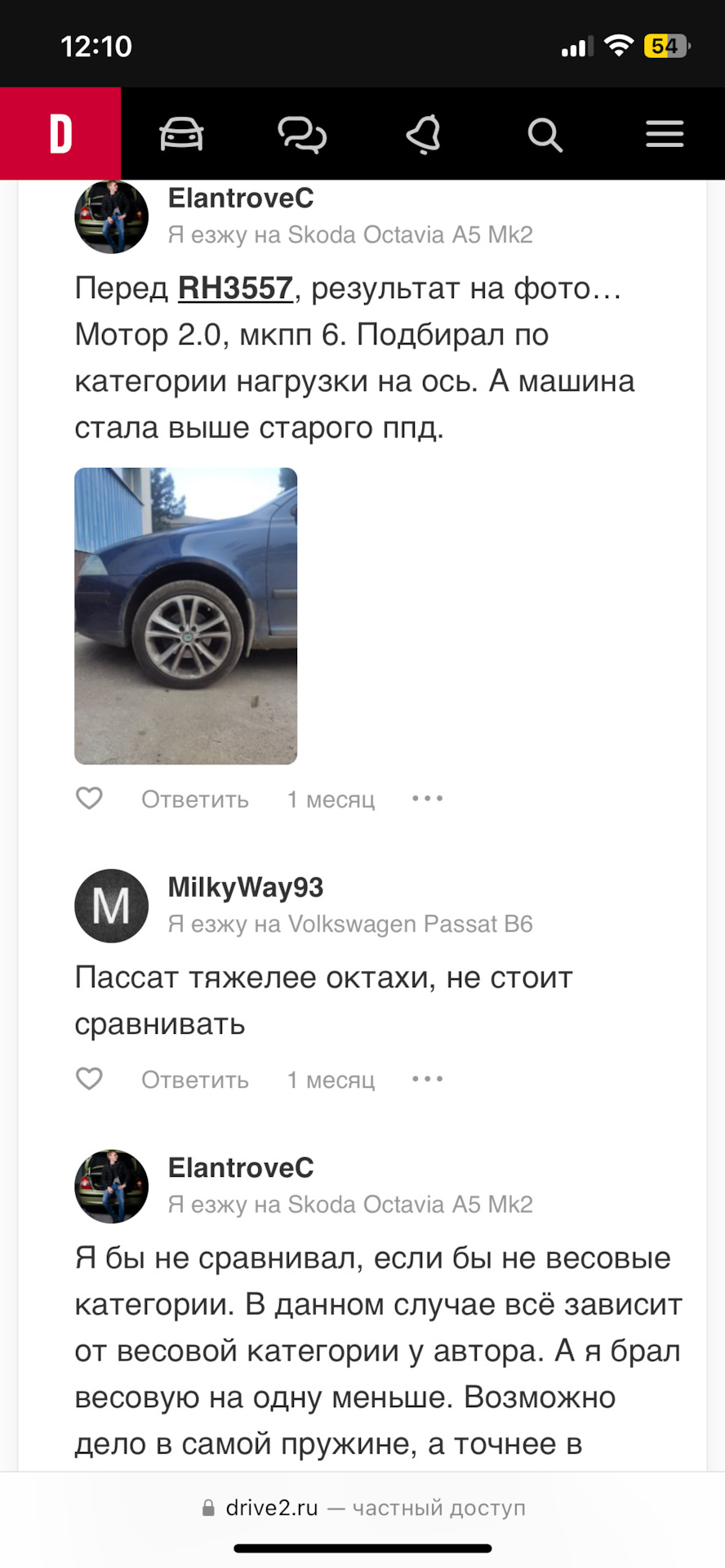Open the comments/messages icon
This screenshot has height=1568, width=725.
pos(303,133)
